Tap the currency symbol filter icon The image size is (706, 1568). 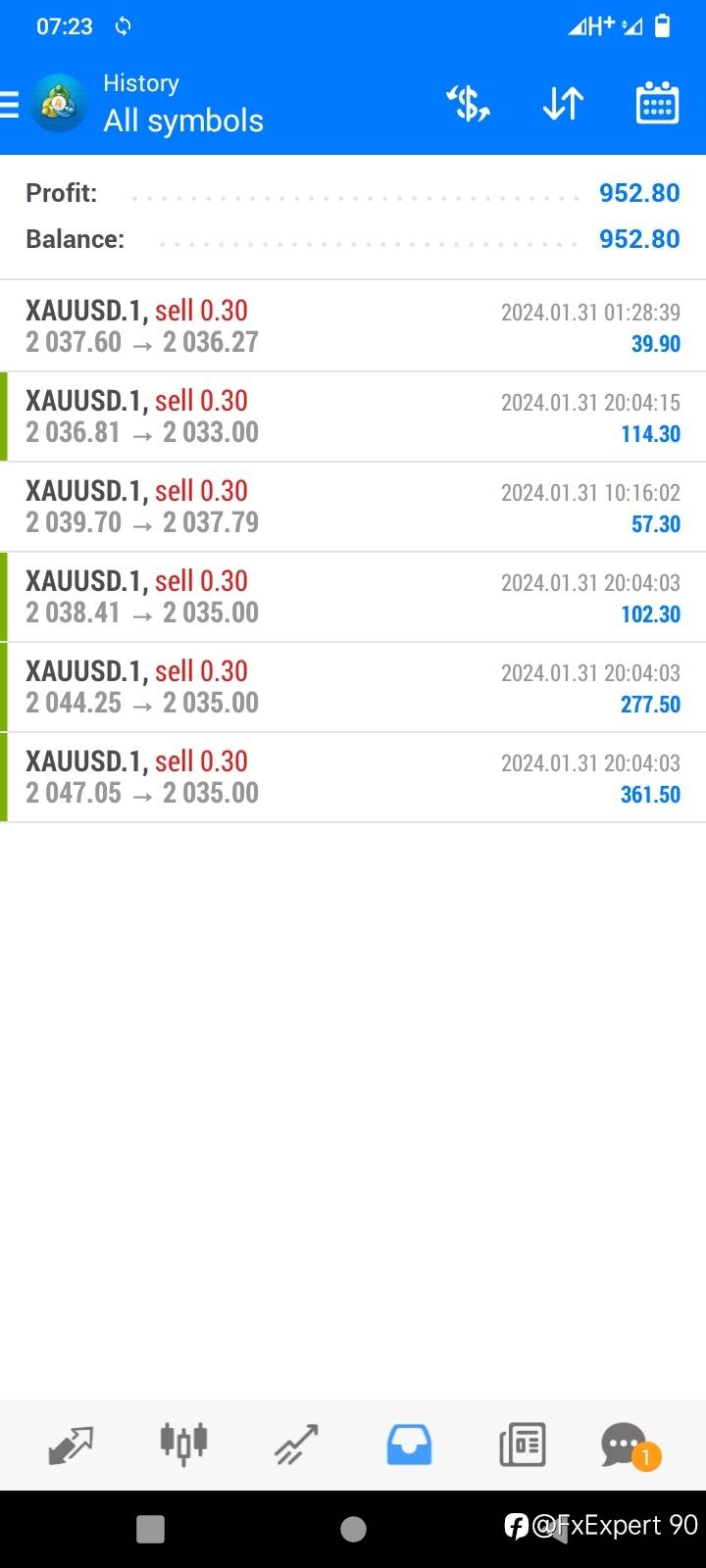(468, 103)
